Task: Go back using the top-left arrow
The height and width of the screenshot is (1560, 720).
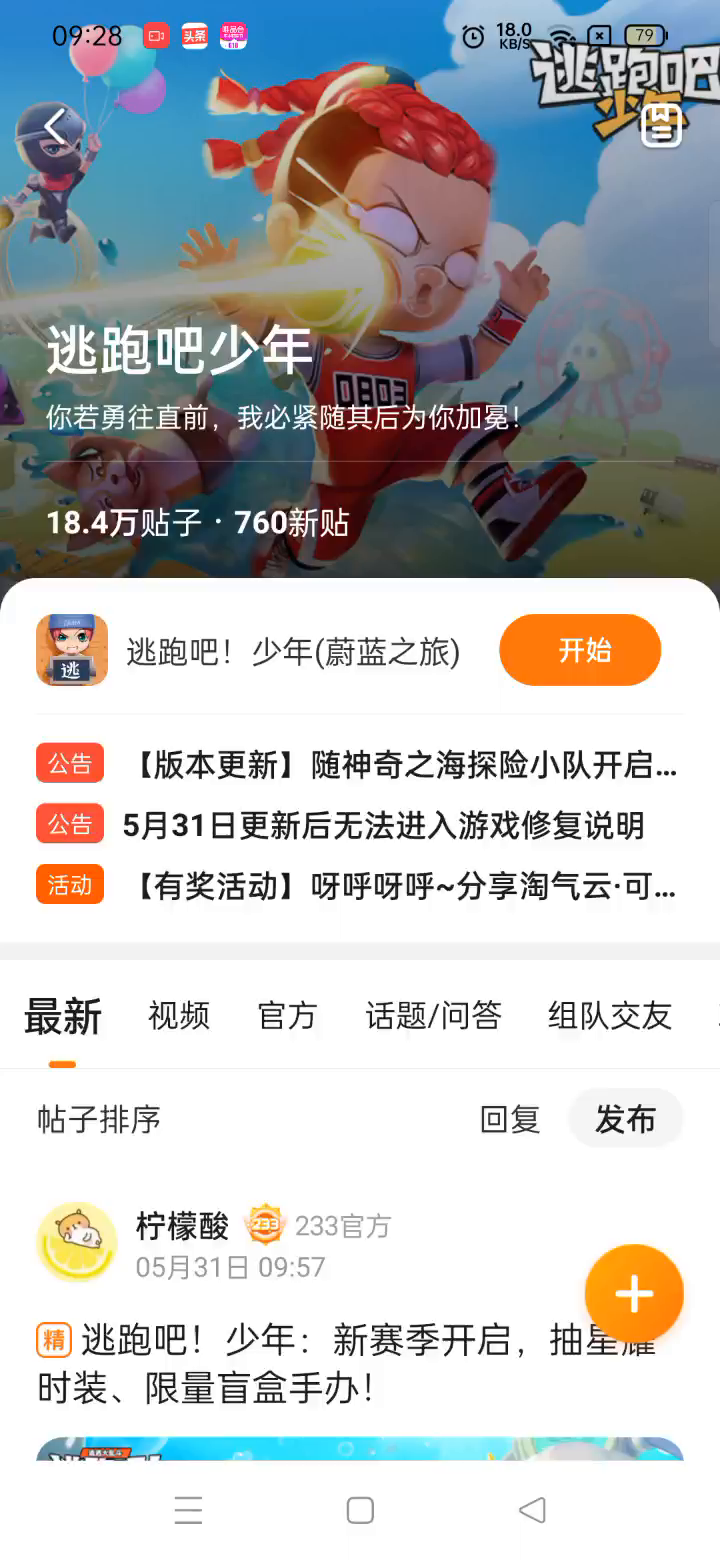Action: pos(55,127)
